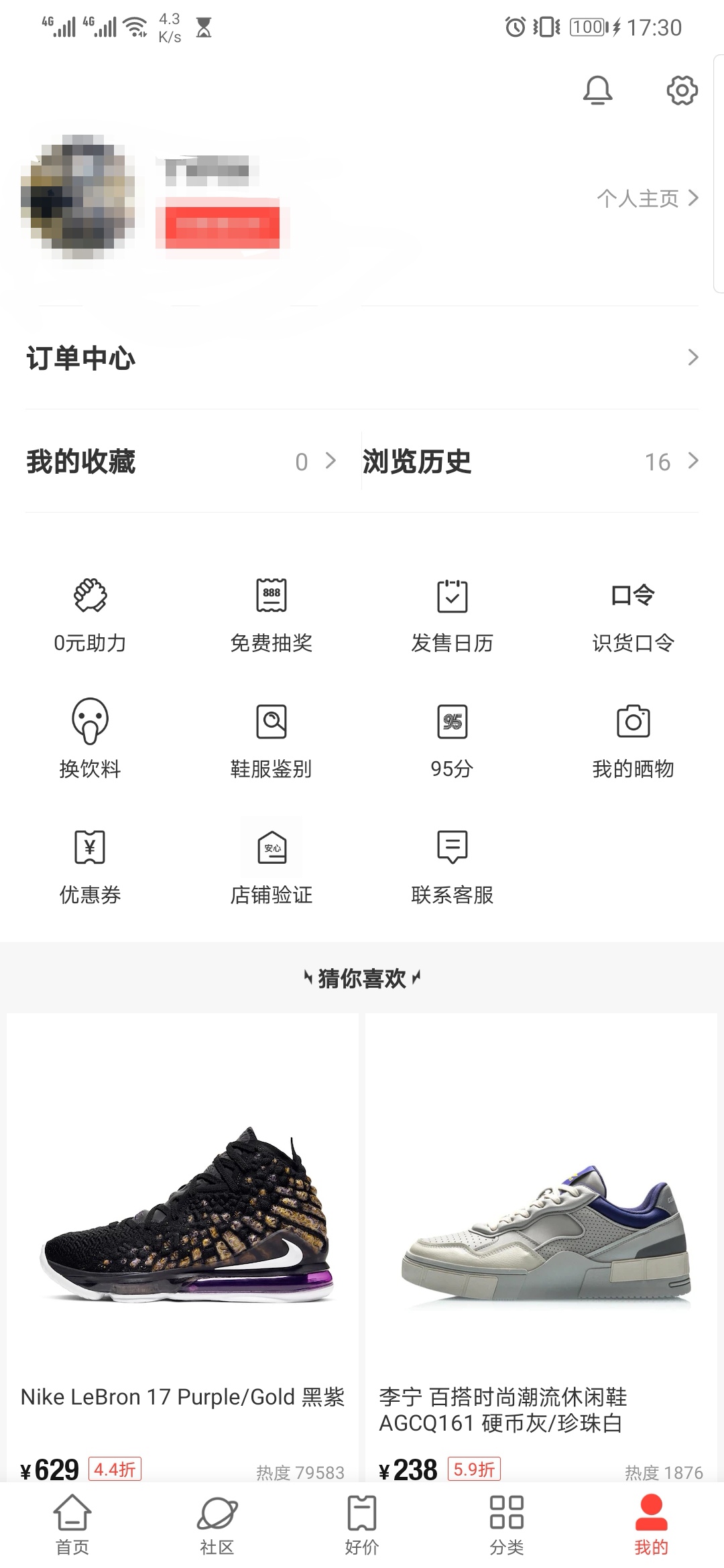Open 识货口令 password feature
The height and width of the screenshot is (1568, 724).
coord(632,613)
